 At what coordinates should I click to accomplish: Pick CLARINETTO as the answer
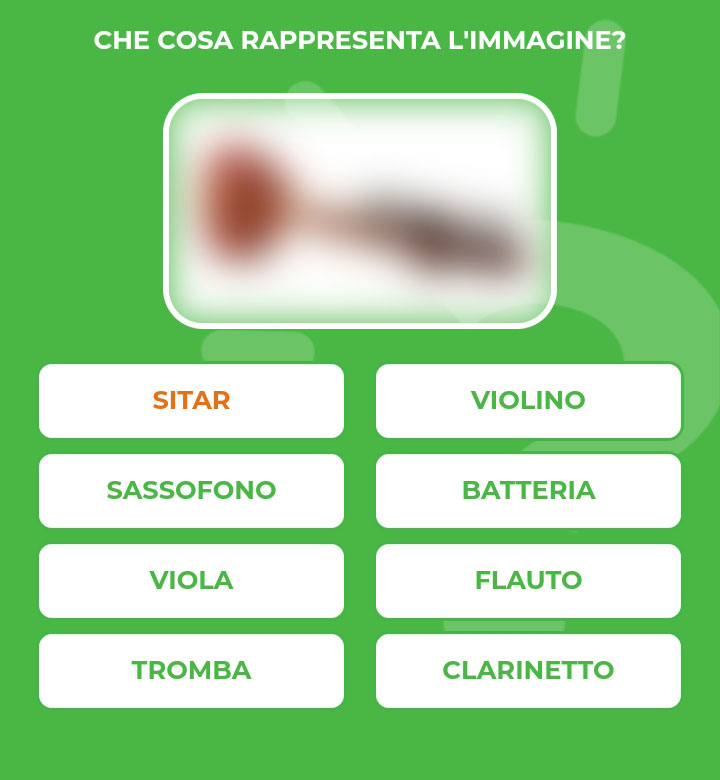[x=528, y=670]
